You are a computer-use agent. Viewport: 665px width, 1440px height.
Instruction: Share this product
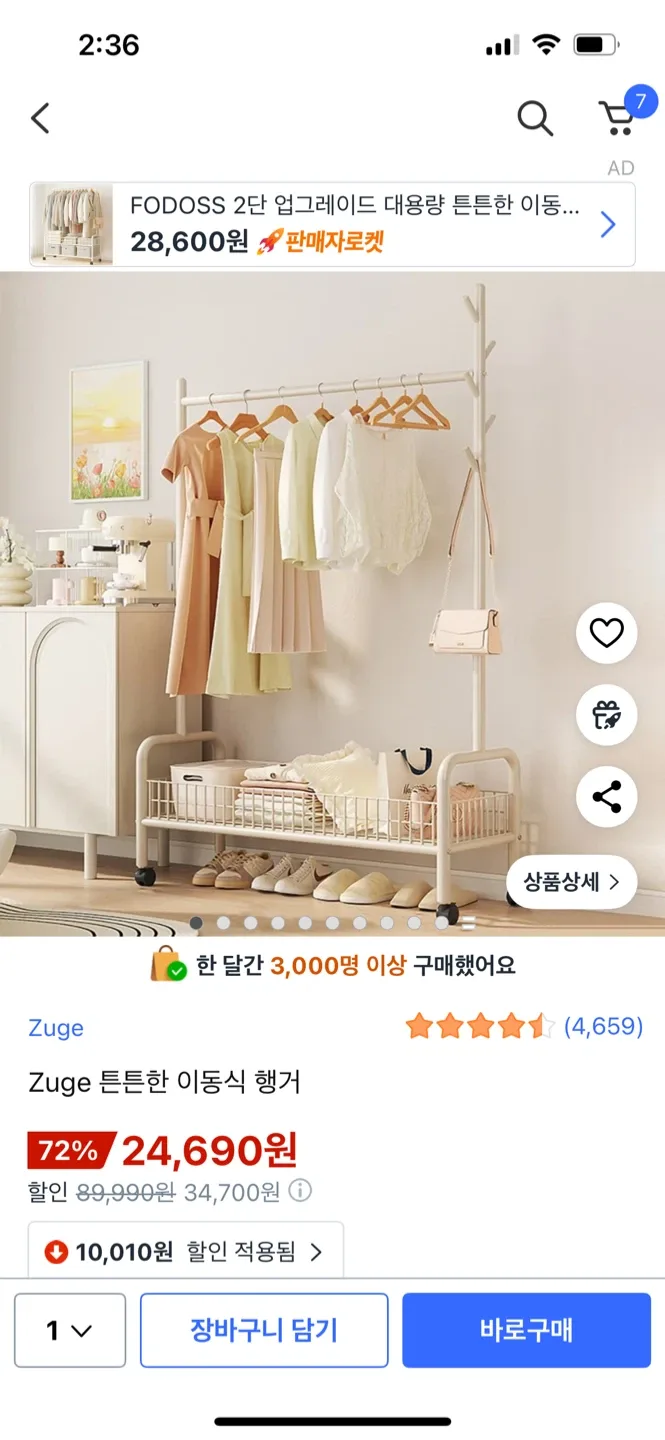606,797
